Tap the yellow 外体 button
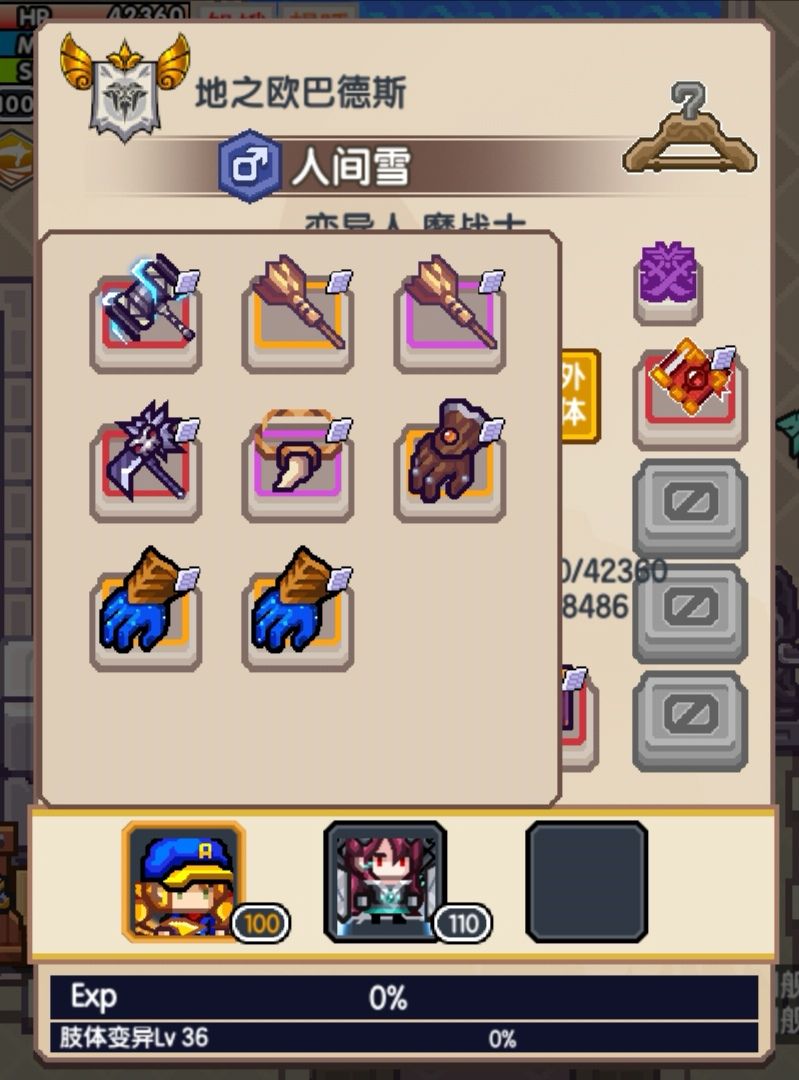Screen dimensions: 799x1080 (x=578, y=396)
